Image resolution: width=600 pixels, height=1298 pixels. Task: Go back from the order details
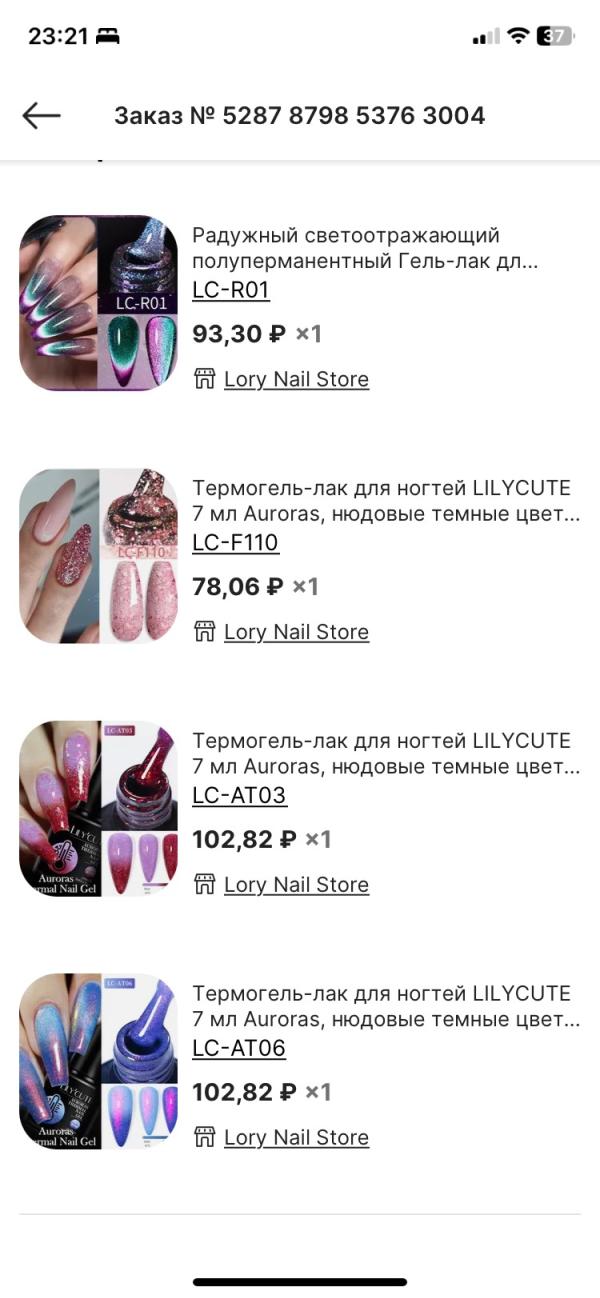pyautogui.click(x=41, y=116)
